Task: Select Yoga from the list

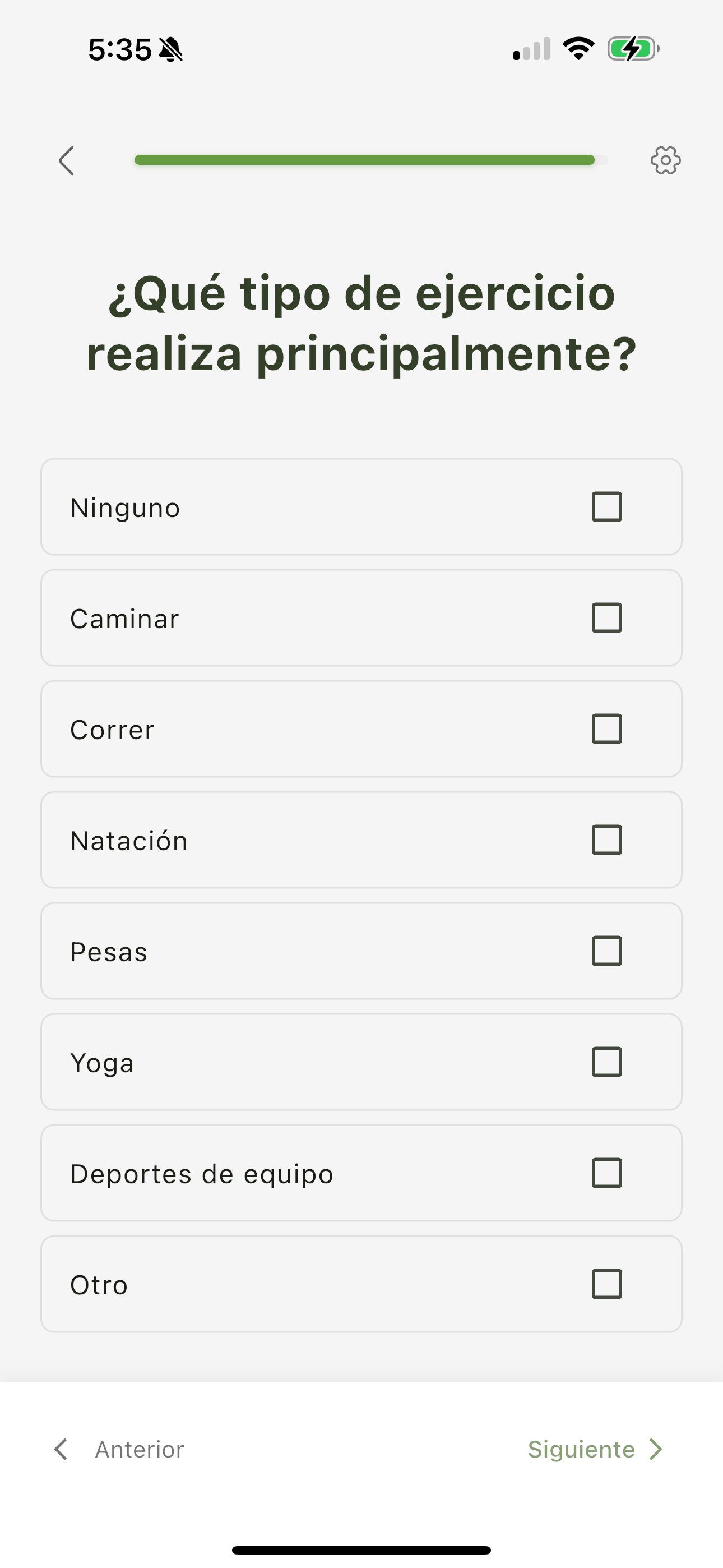Action: click(361, 1062)
